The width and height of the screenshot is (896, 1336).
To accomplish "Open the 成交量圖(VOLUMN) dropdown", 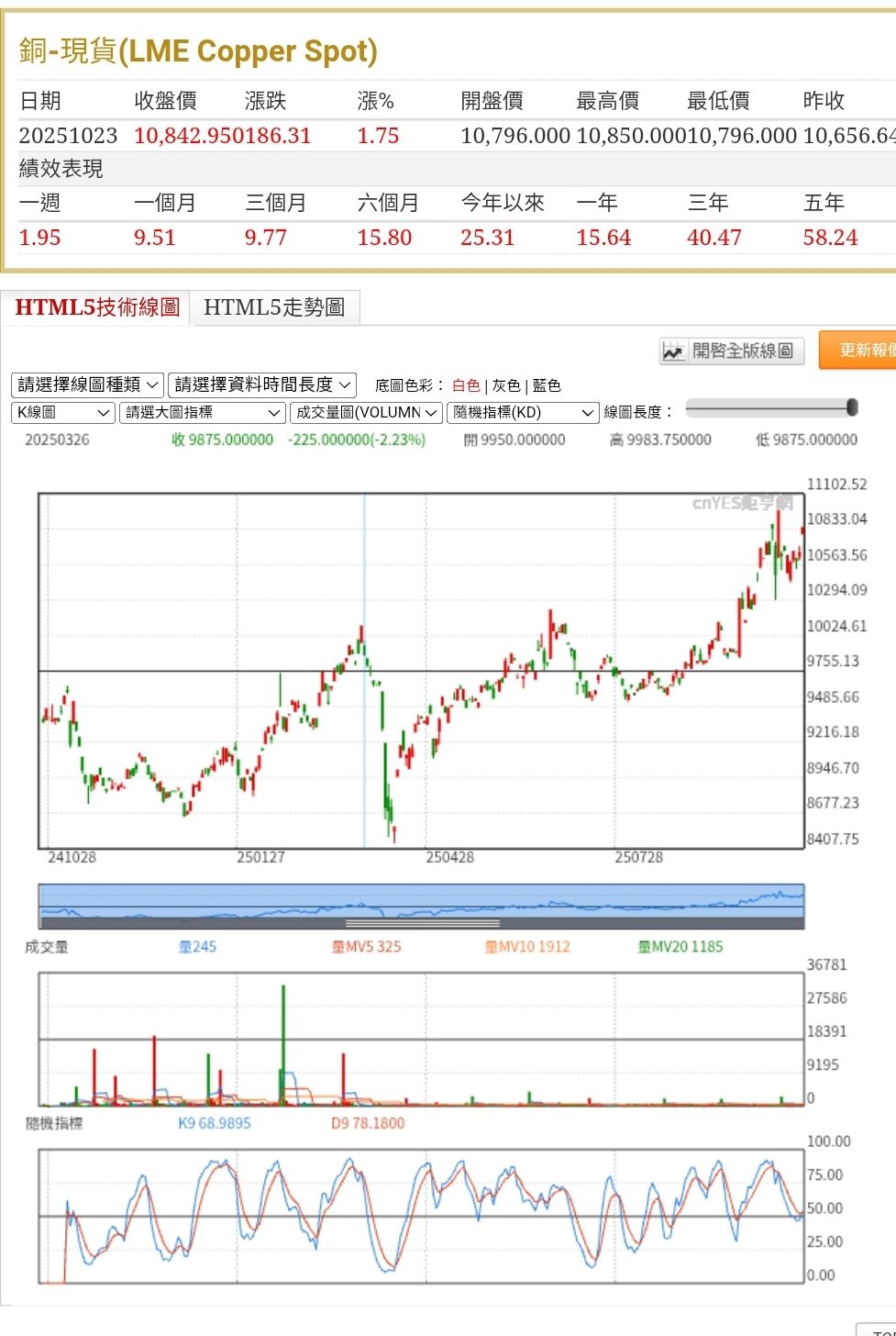I will pyautogui.click(x=366, y=413).
